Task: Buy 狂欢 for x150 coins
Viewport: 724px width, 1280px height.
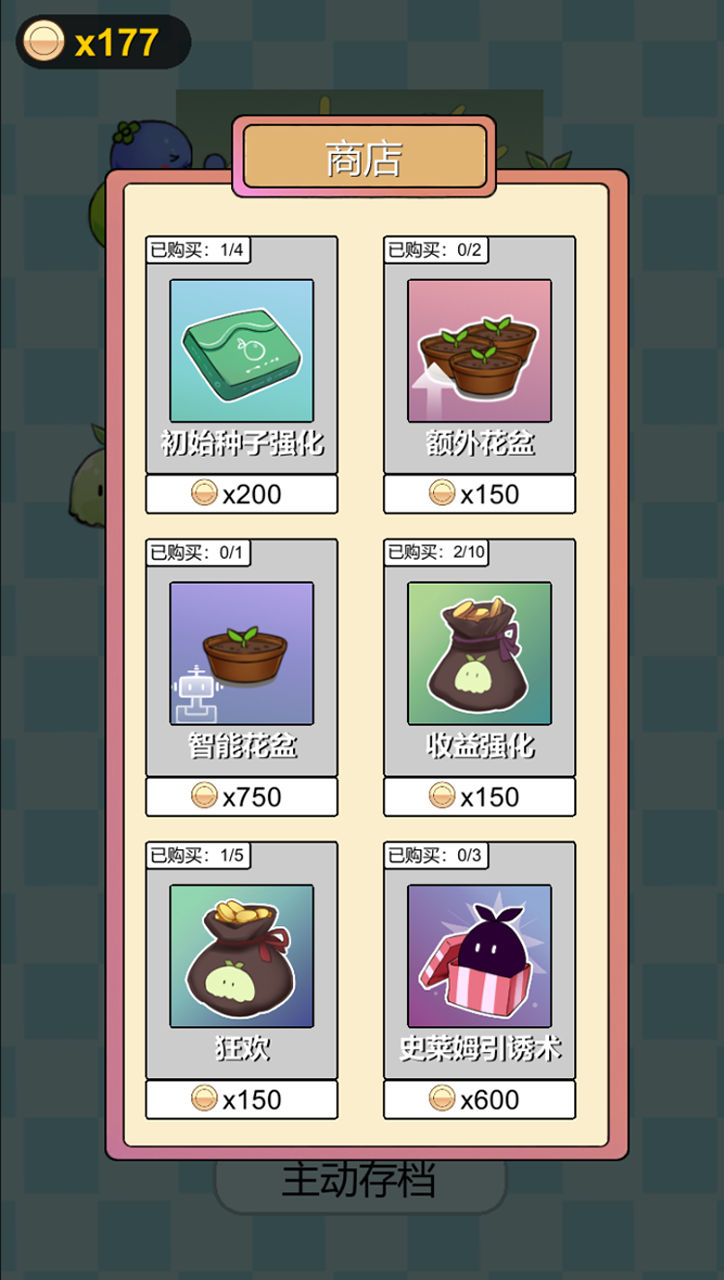Action: 241,1100
